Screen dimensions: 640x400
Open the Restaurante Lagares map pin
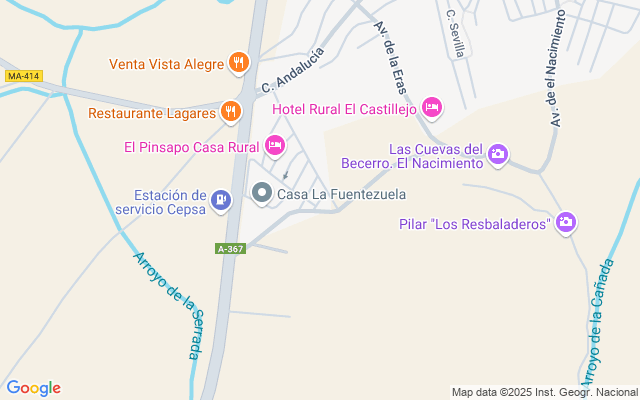pos(231,112)
